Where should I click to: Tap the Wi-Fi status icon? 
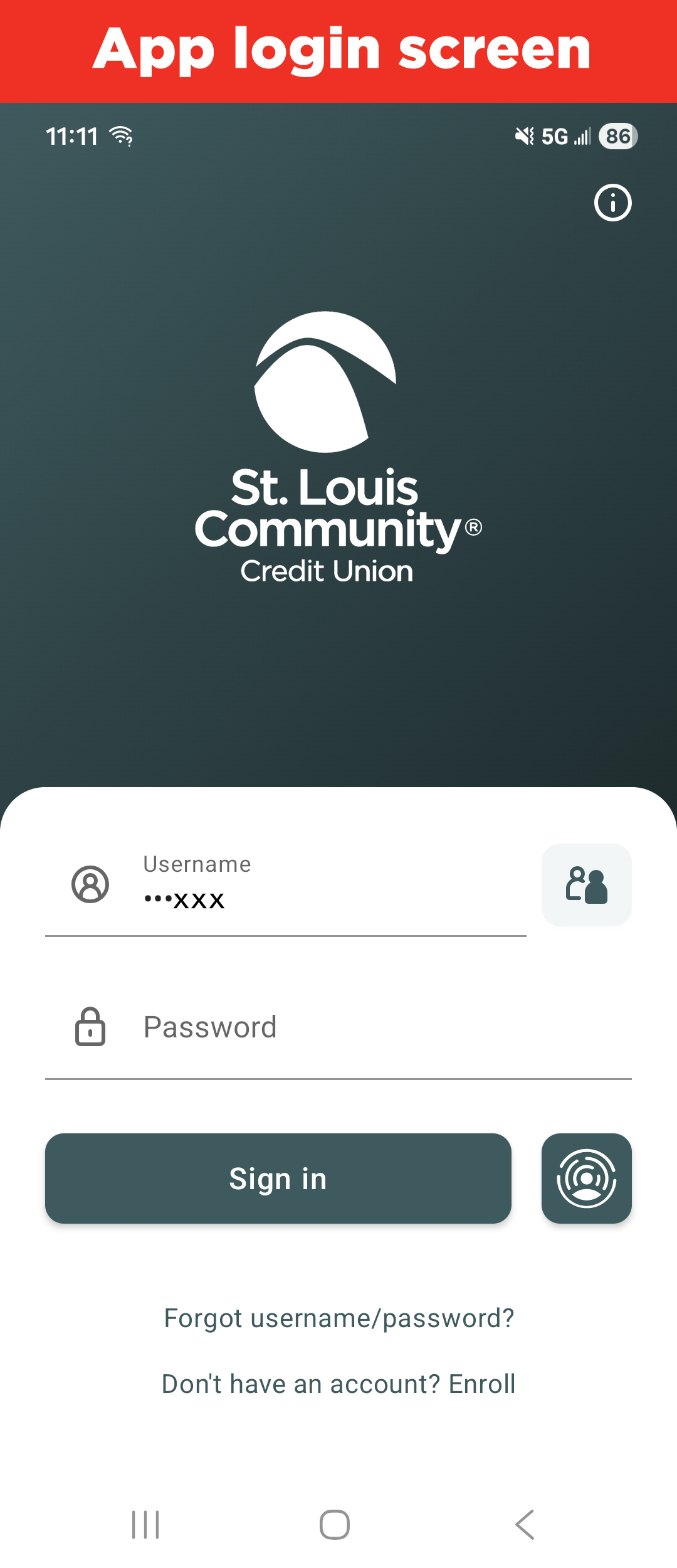[x=120, y=134]
